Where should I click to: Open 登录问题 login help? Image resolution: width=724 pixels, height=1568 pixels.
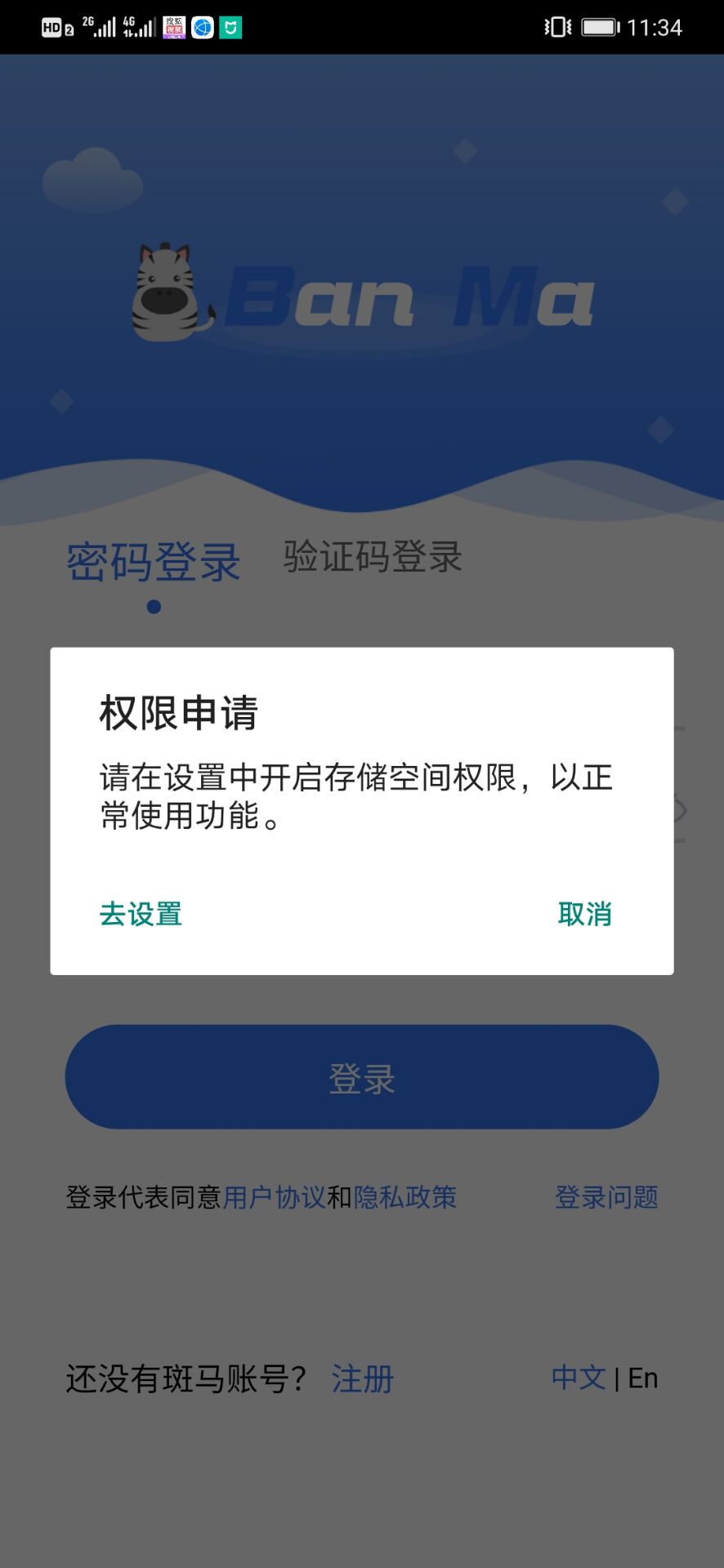[606, 1197]
